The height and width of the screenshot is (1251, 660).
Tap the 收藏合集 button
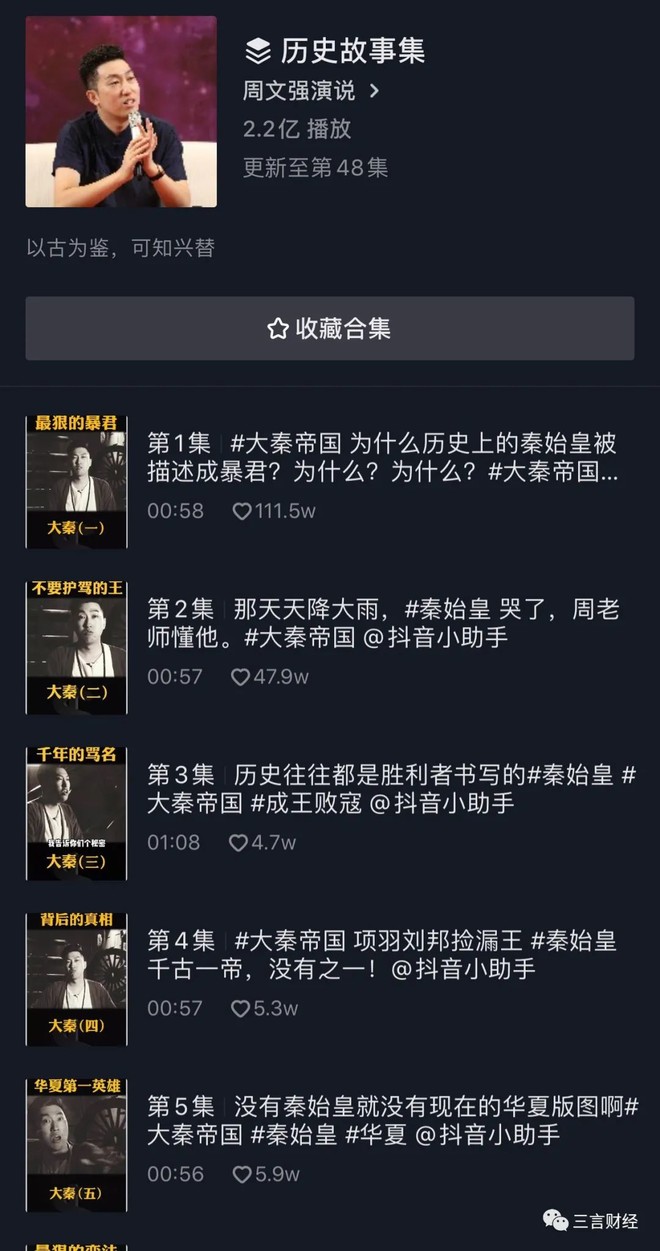330,328
